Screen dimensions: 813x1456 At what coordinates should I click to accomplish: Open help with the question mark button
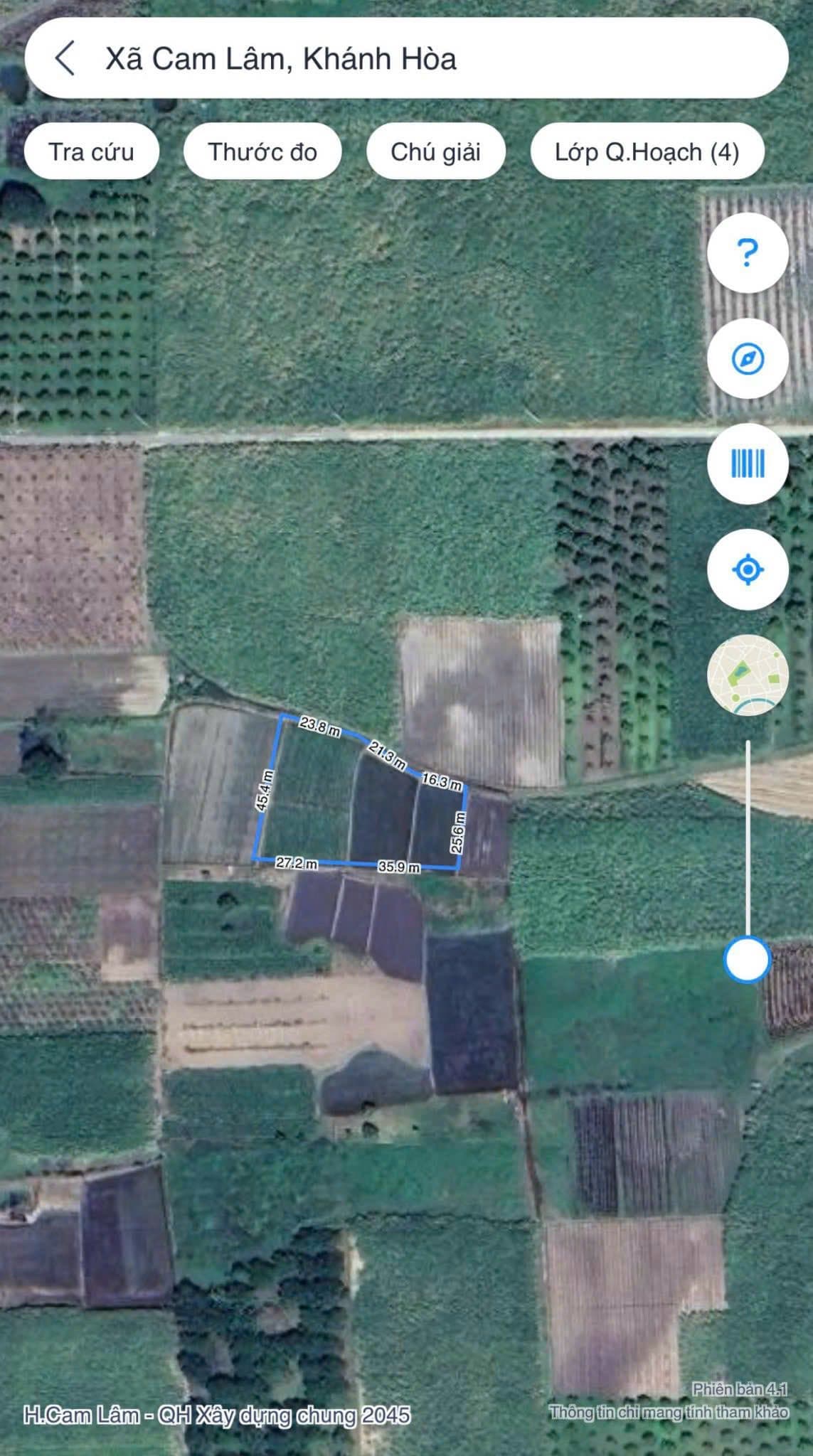[748, 252]
